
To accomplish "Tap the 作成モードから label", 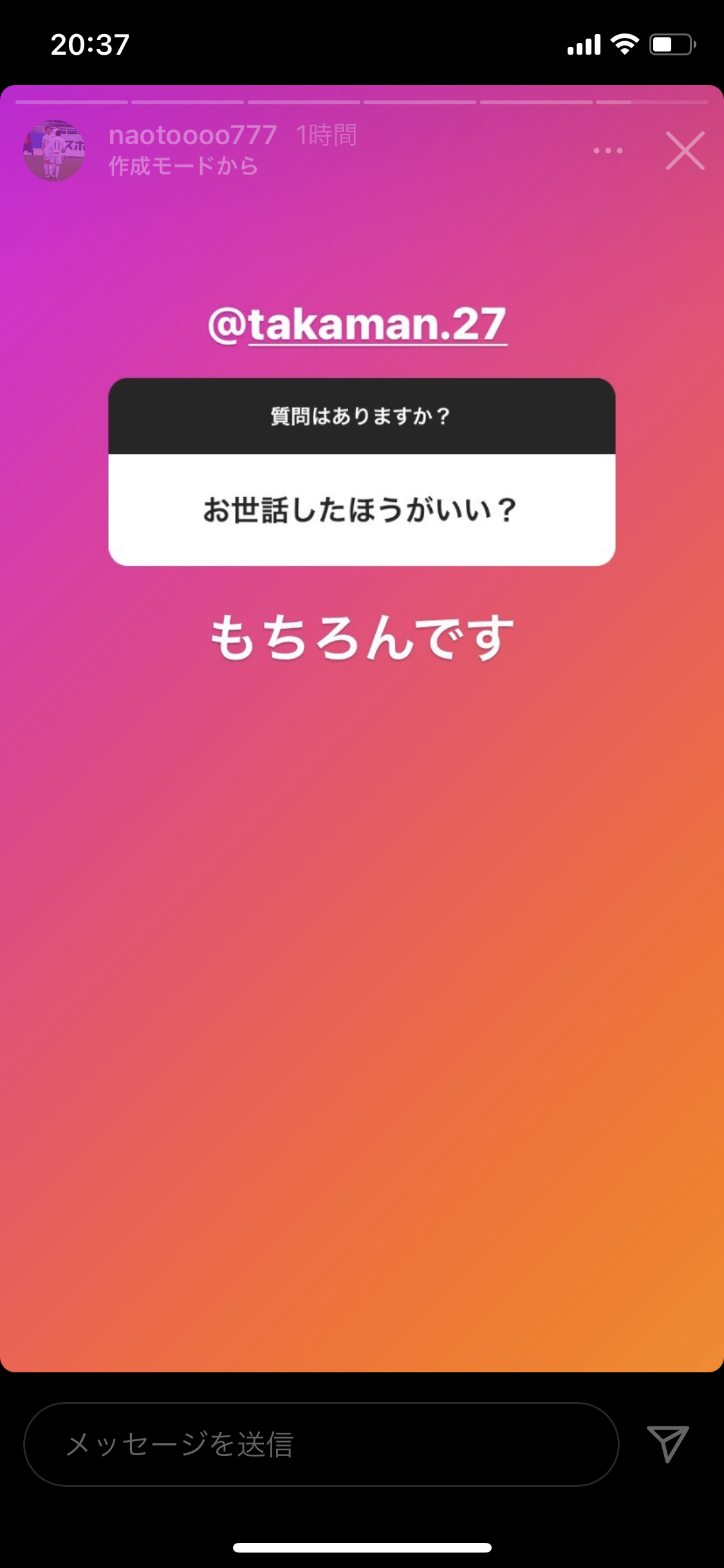I will point(183,166).
